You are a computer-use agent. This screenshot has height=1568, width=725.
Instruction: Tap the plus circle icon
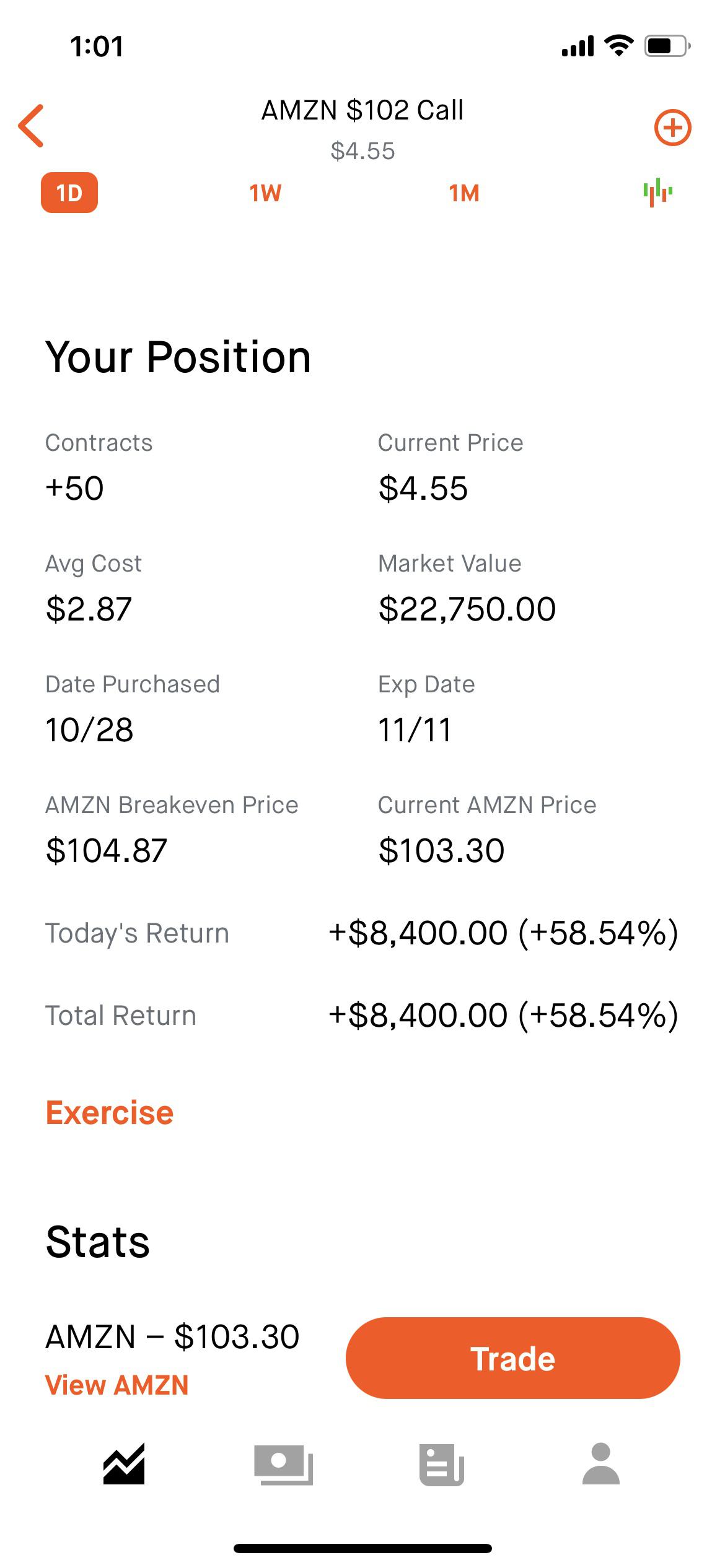(672, 128)
